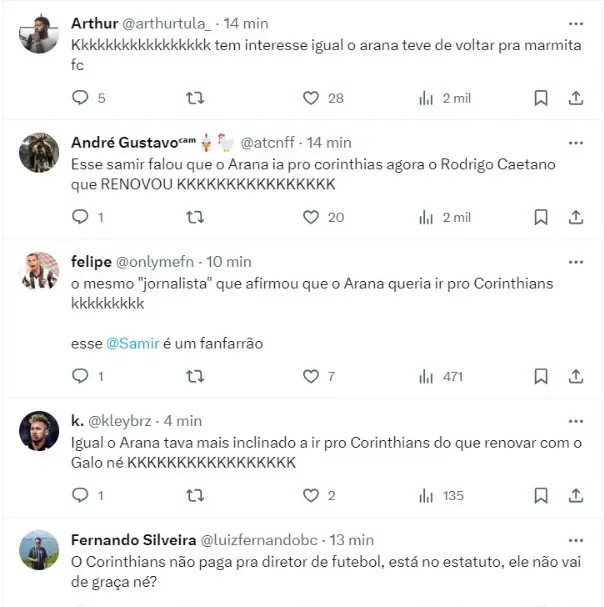Share André Gustavo's tweet
This screenshot has width=604, height=607.
coord(576,217)
